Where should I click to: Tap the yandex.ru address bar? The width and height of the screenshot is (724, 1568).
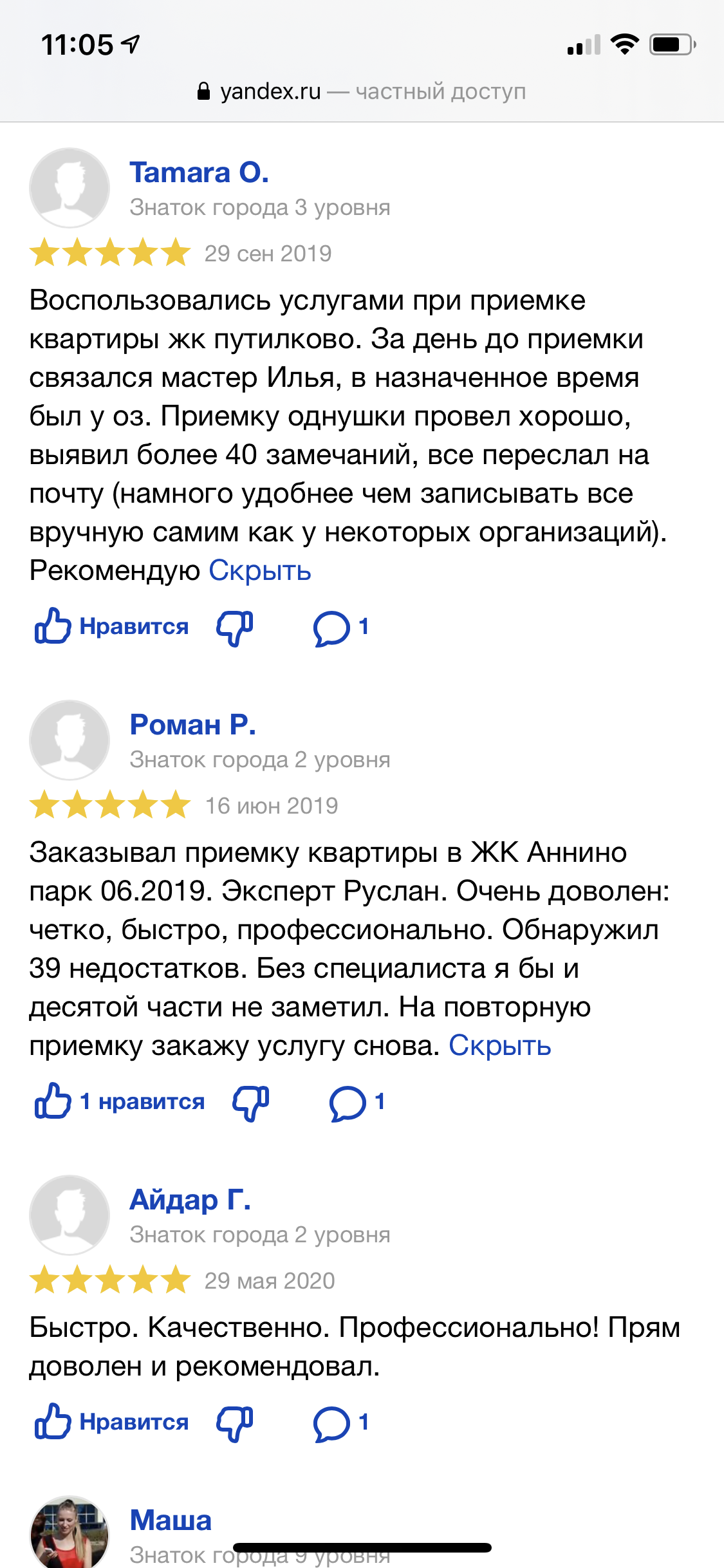[362, 91]
